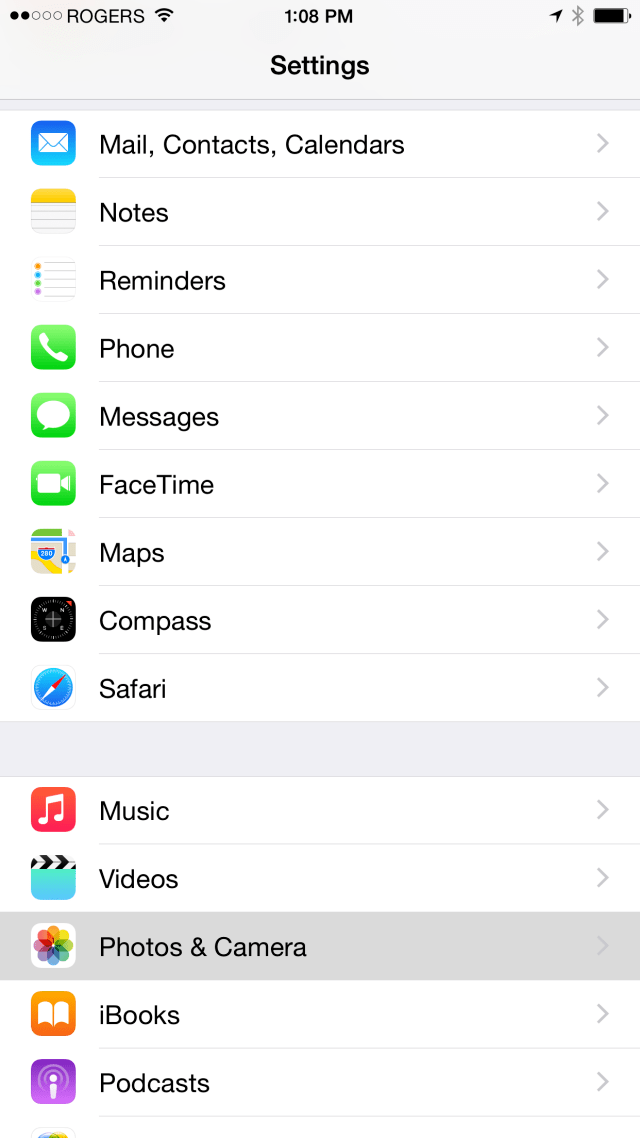Tap the Maps settings row

click(320, 552)
